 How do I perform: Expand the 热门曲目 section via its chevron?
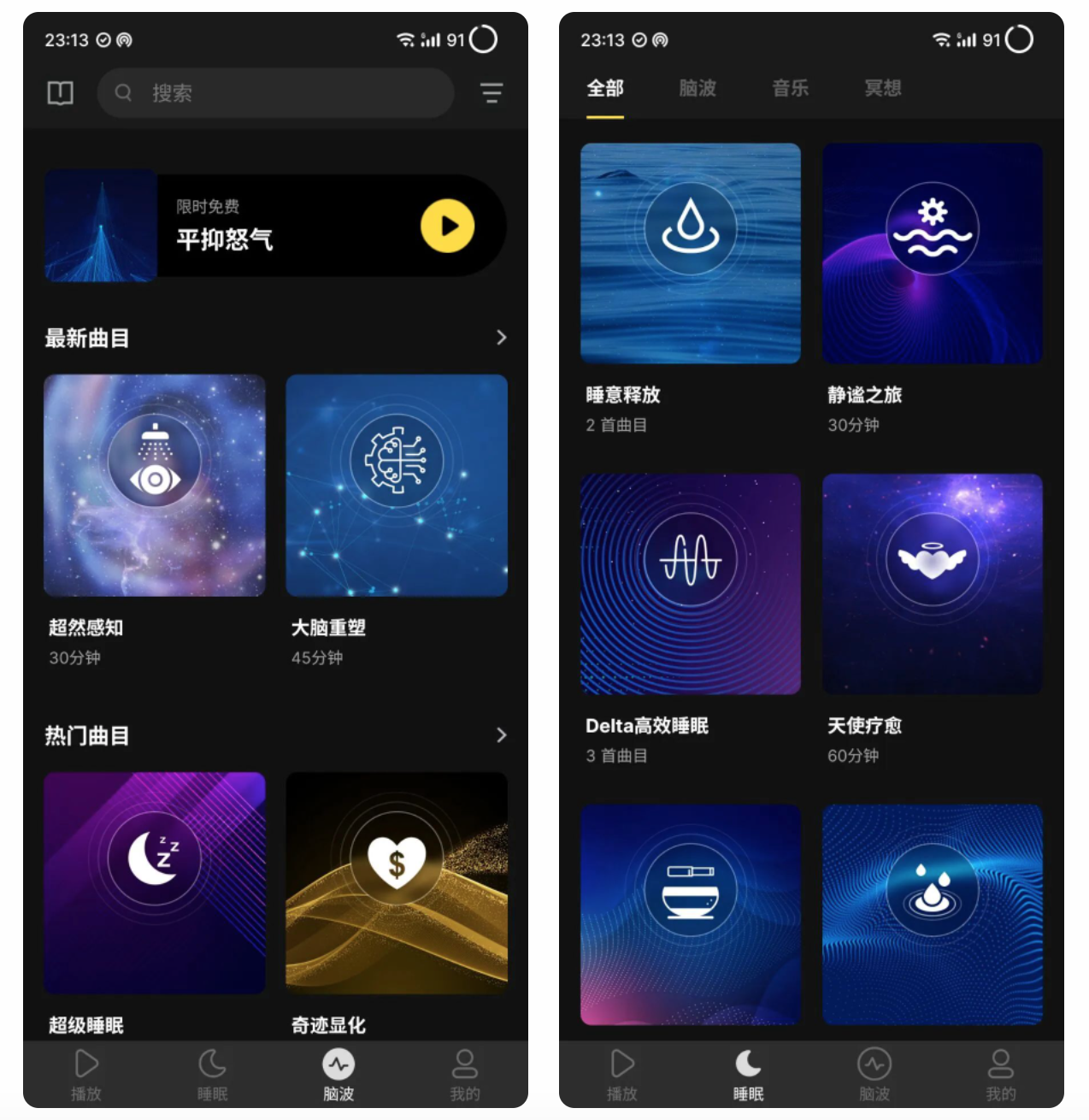point(502,735)
